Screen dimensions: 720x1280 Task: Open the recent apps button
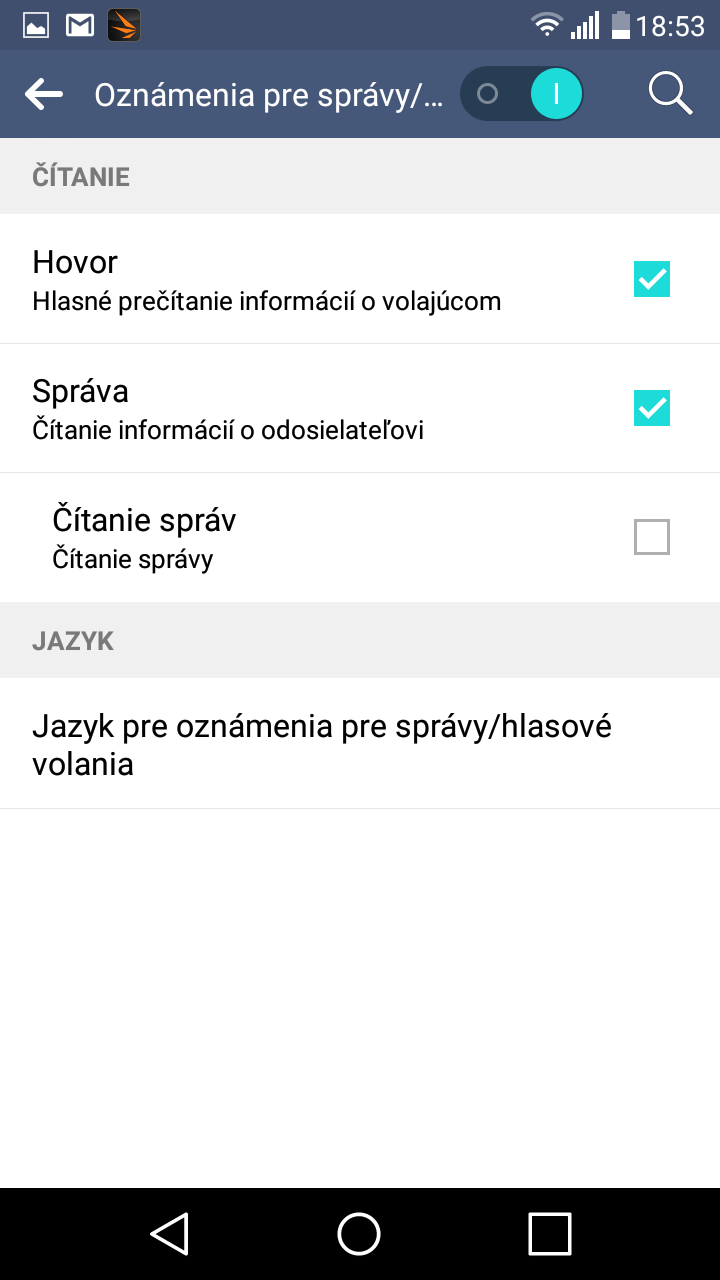coord(549,1233)
